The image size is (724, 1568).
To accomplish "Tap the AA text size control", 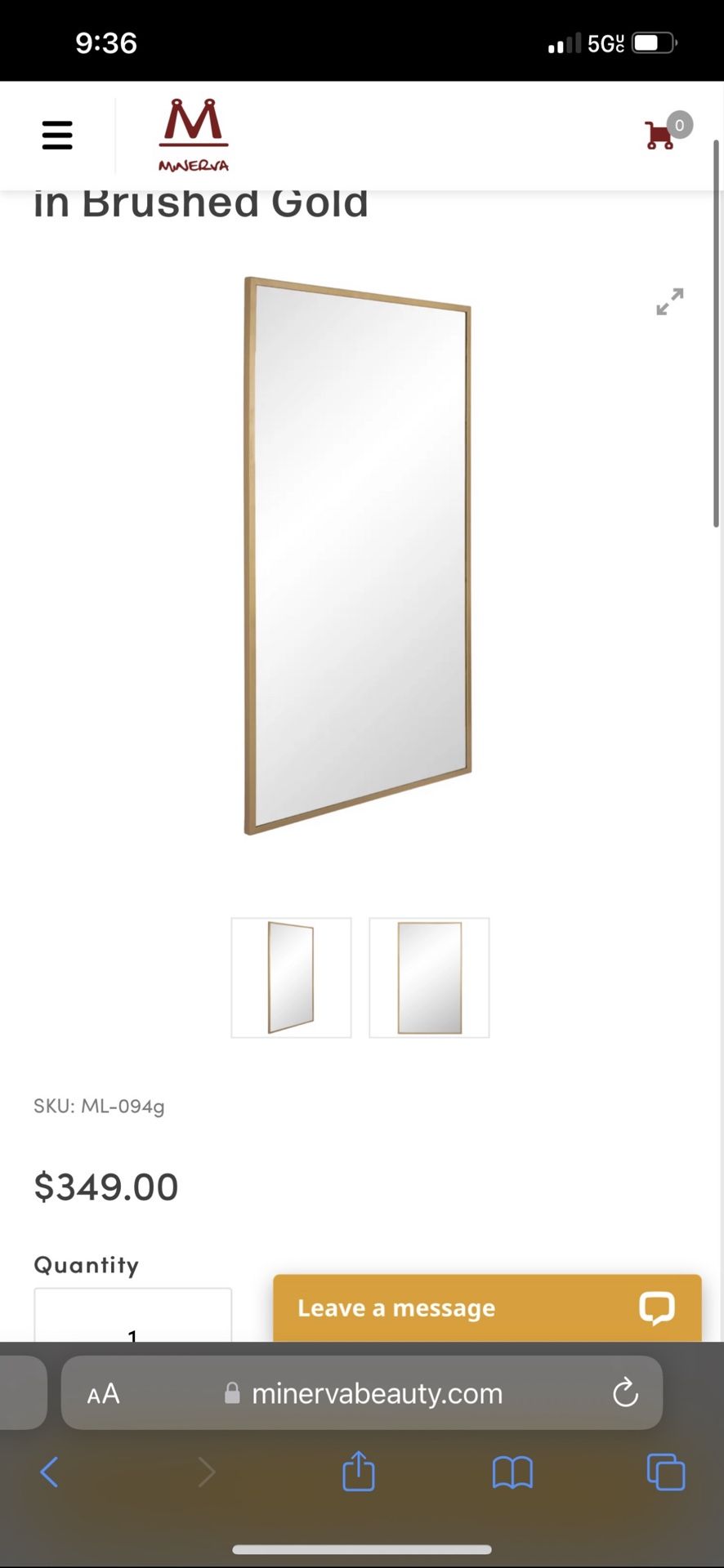I will tap(103, 1392).
